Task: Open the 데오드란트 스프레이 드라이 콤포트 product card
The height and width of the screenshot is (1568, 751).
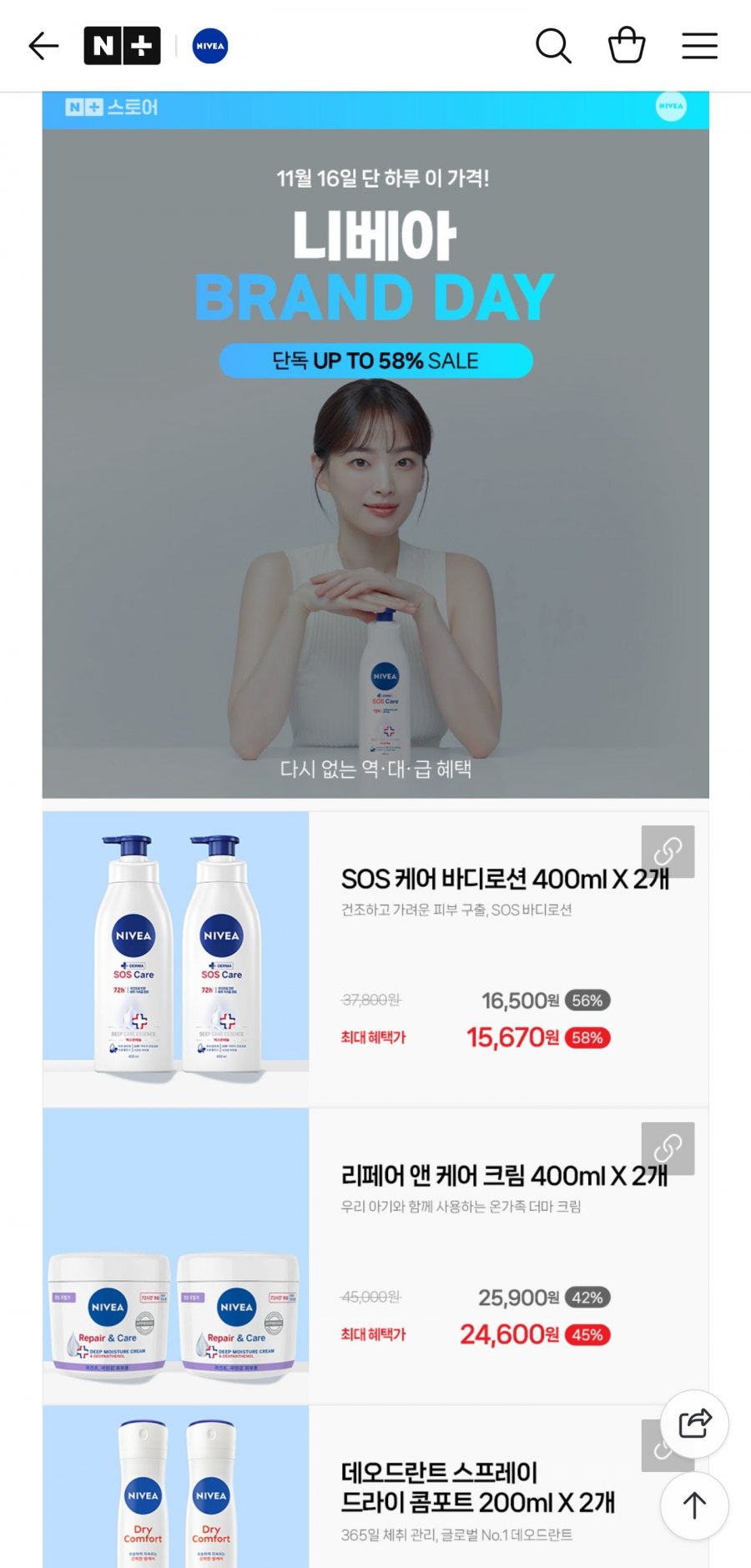Action: pos(375,1486)
